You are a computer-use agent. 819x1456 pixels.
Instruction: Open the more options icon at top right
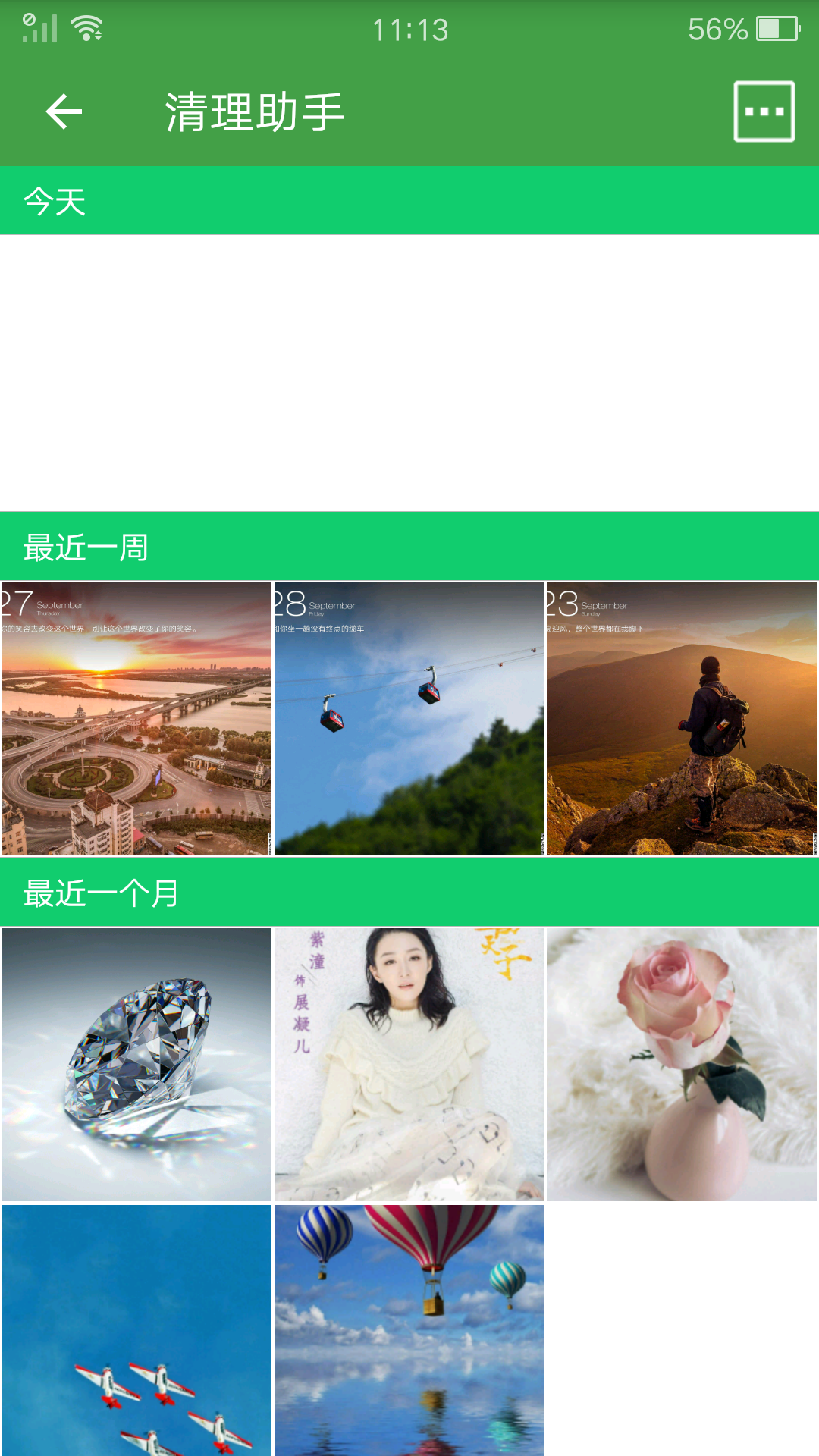coord(765,111)
